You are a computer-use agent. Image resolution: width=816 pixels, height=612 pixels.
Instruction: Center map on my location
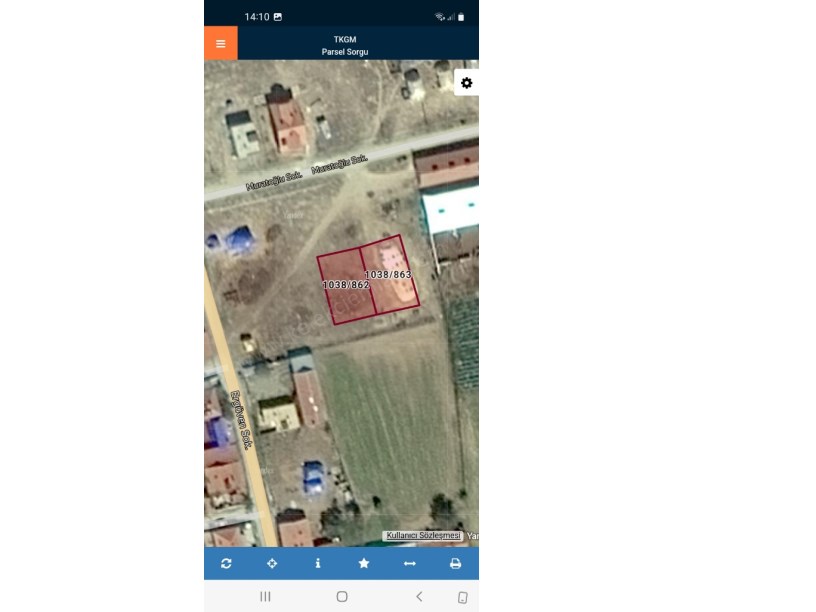[x=272, y=564]
